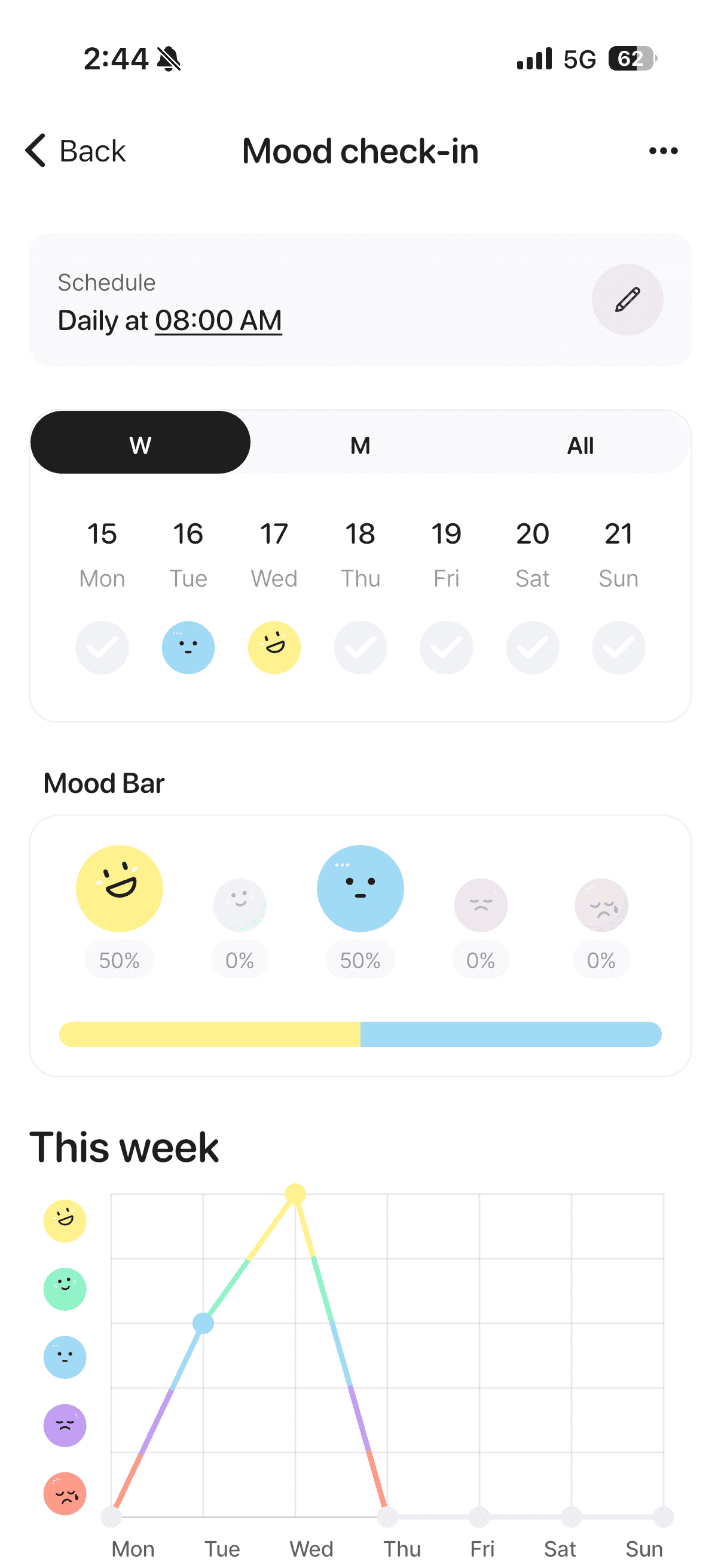Select the blue neutral mood for Tuesday
721x1568 pixels.
coord(188,648)
